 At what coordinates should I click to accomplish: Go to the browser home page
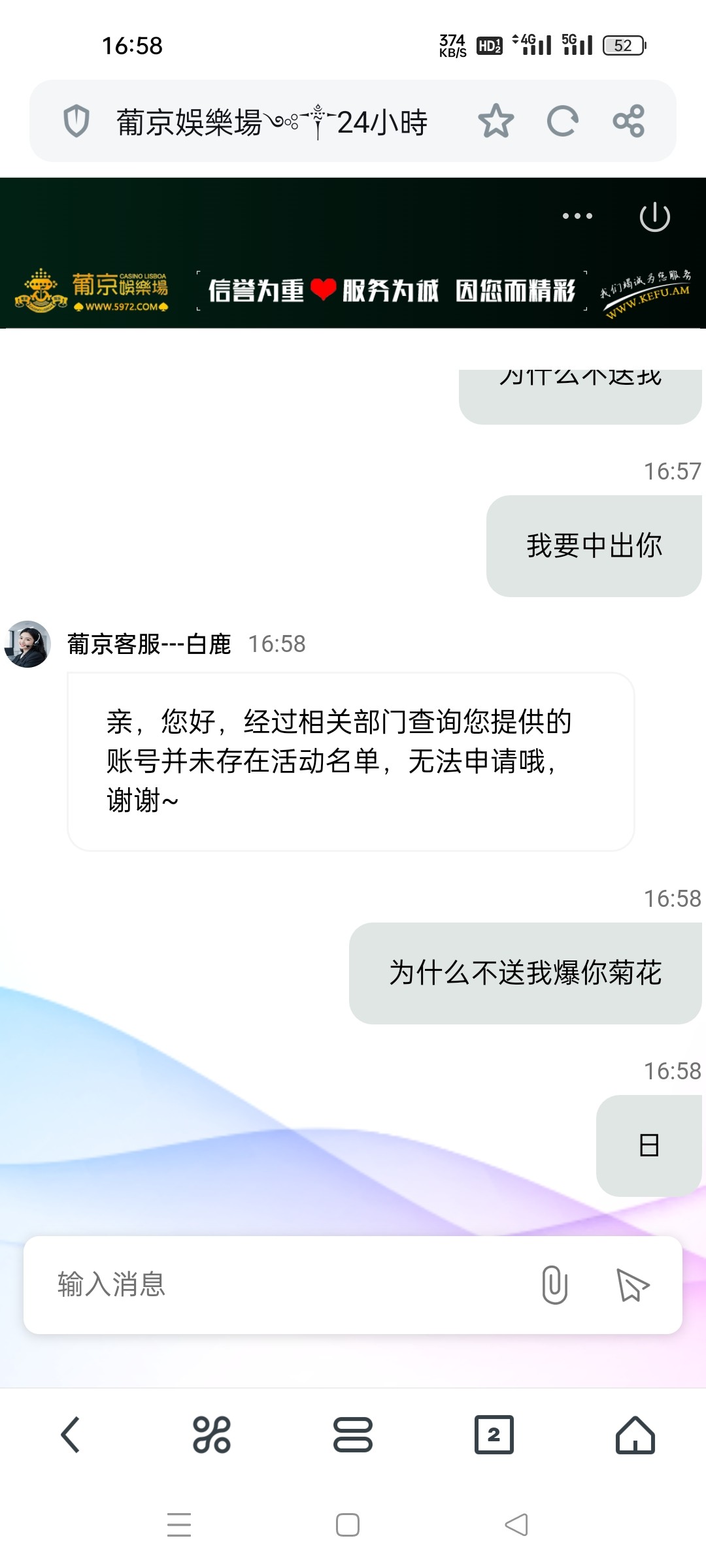[x=635, y=1435]
